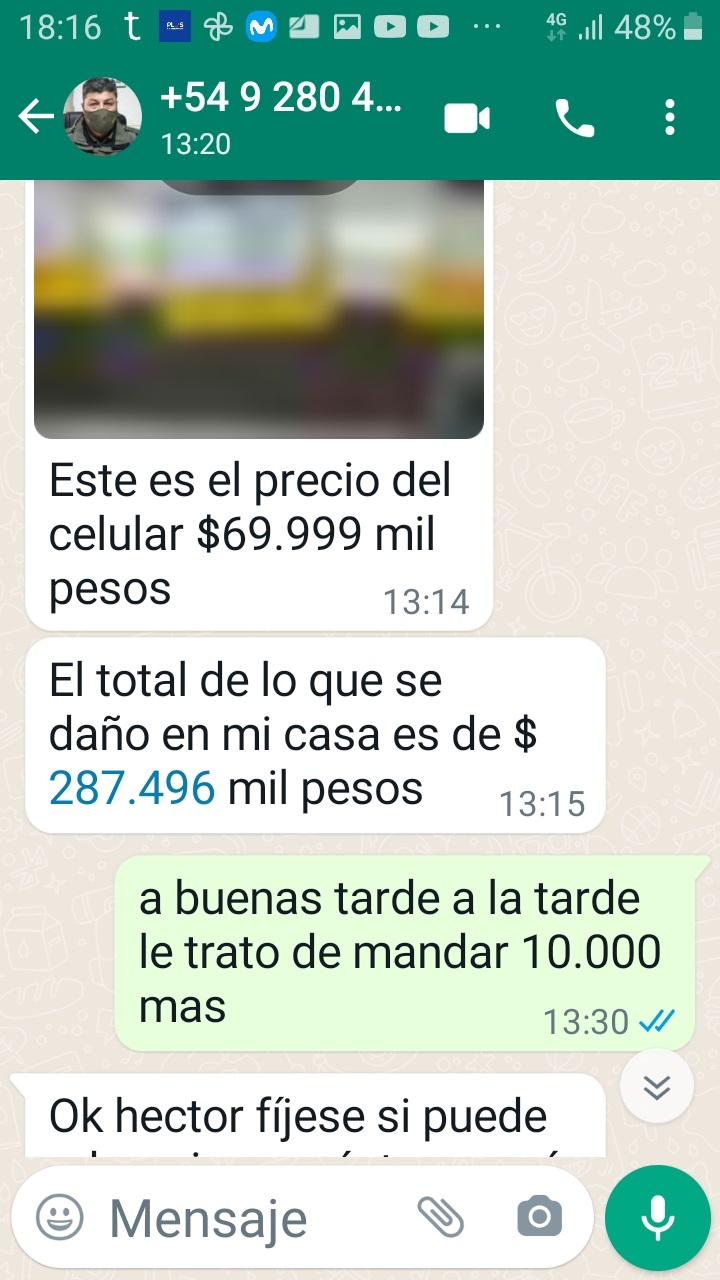Attach a file with the paperclip
720x1280 pixels.
441,1217
